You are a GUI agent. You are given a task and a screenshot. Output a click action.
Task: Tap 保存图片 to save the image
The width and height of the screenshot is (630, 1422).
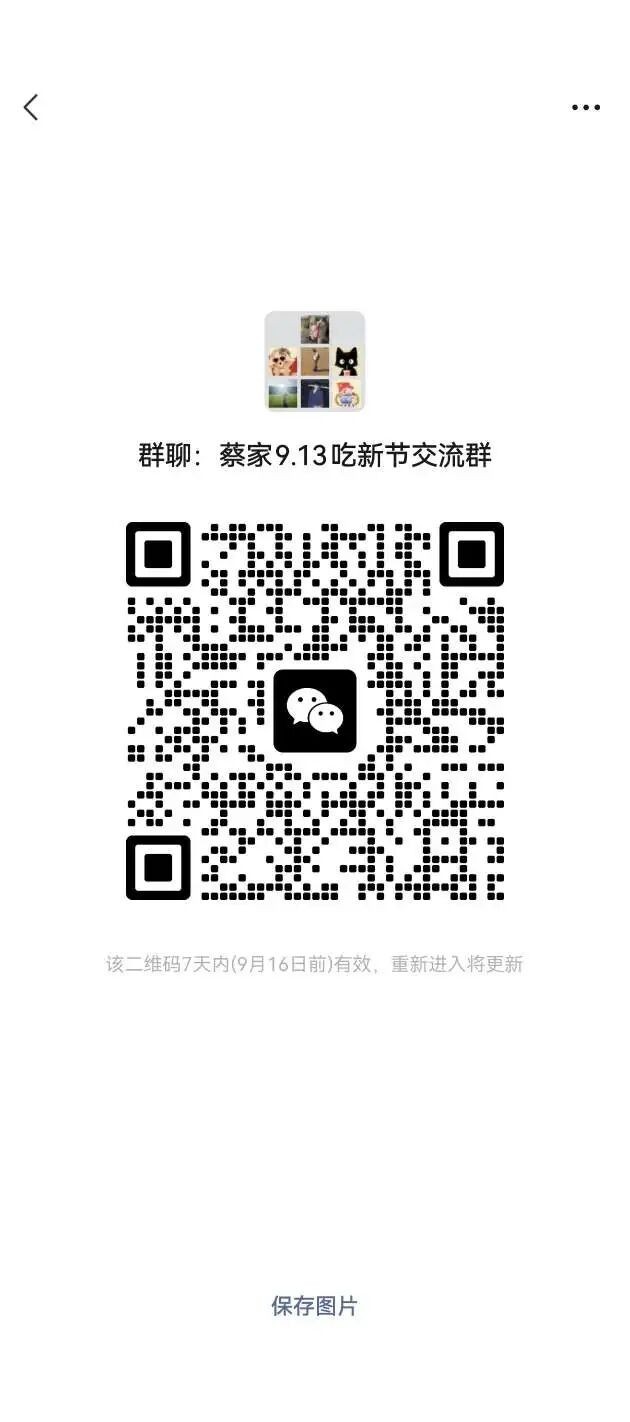point(314,1306)
